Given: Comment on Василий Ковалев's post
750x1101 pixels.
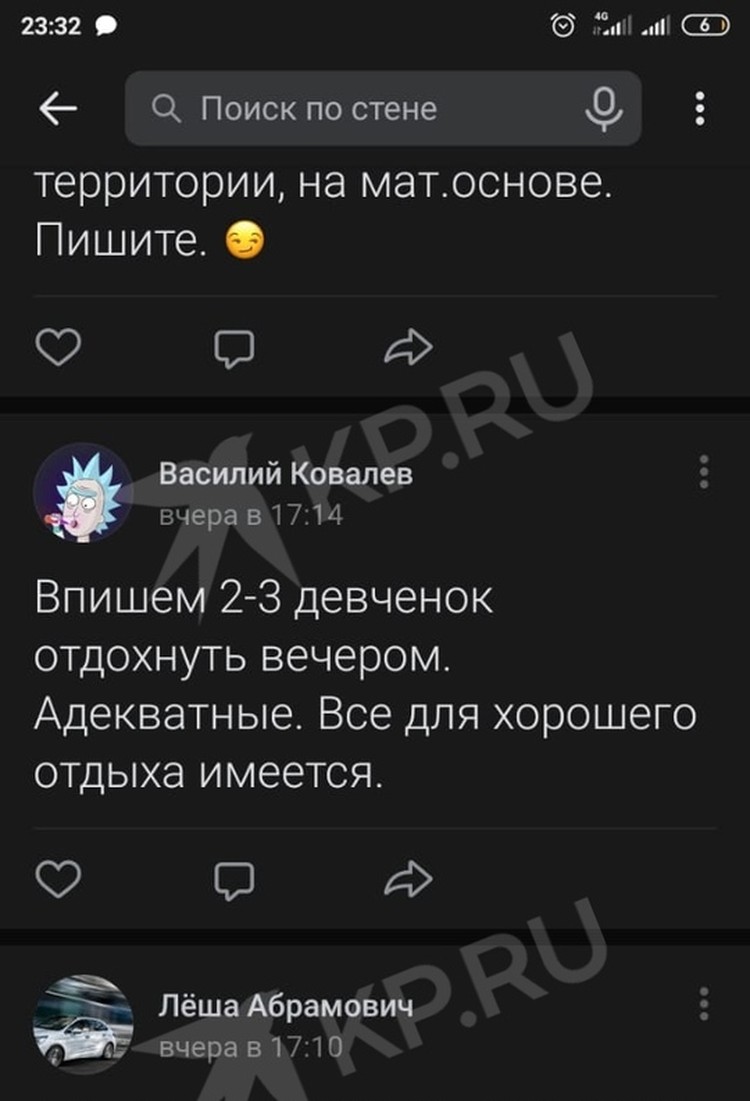Looking at the screenshot, I should tap(234, 880).
